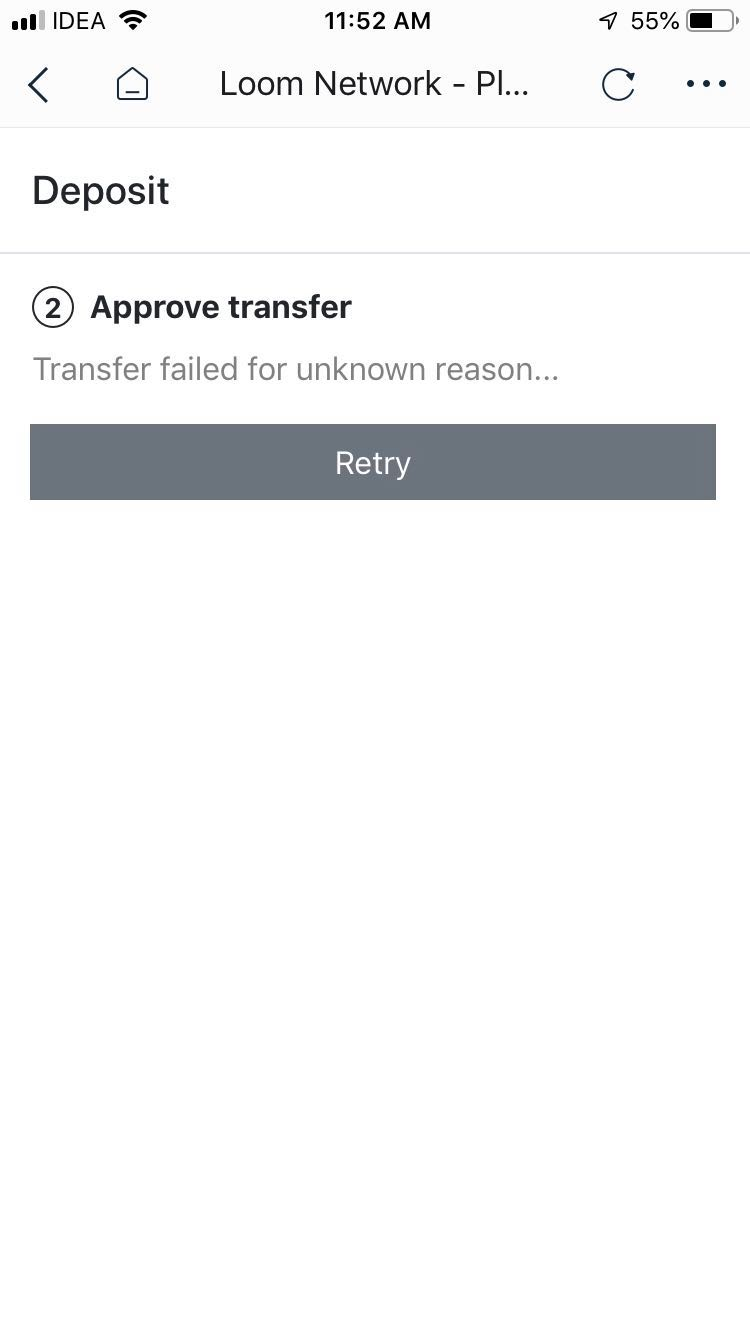Tap the 55% battery percentage text
Viewport: 750px width, 1334px height.
click(x=656, y=19)
